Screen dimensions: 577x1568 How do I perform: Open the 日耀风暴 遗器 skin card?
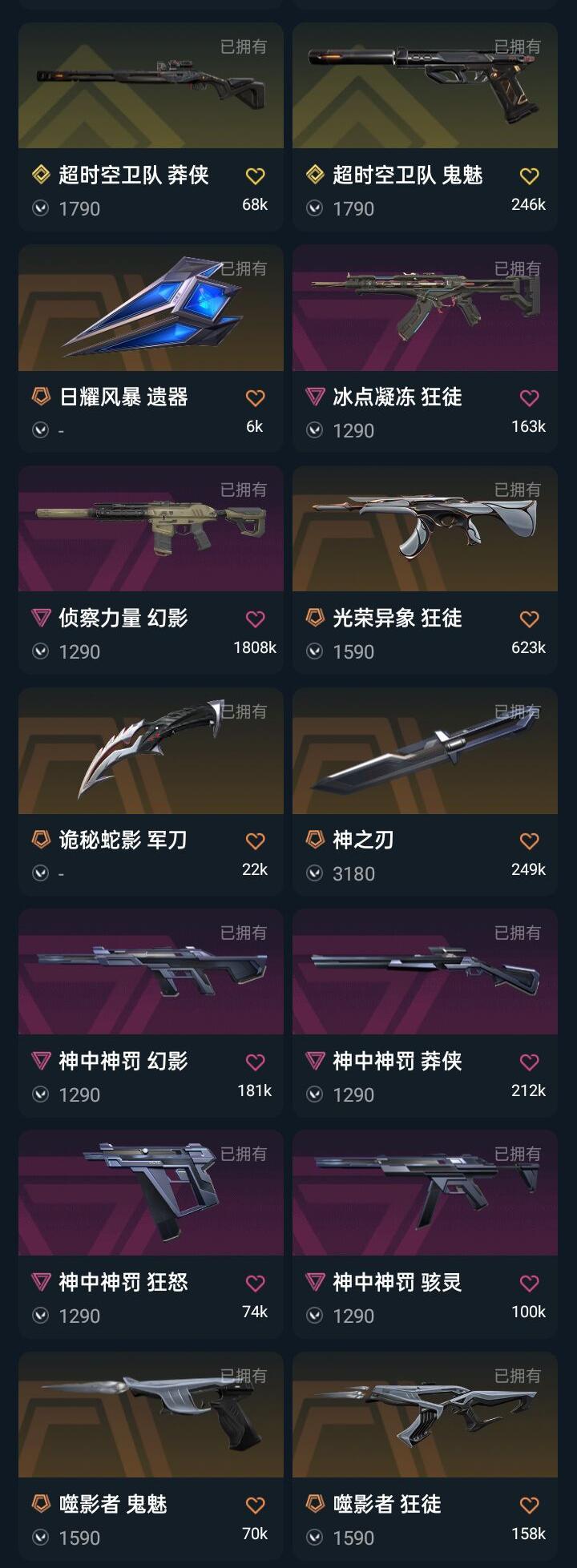pyautogui.click(x=151, y=308)
